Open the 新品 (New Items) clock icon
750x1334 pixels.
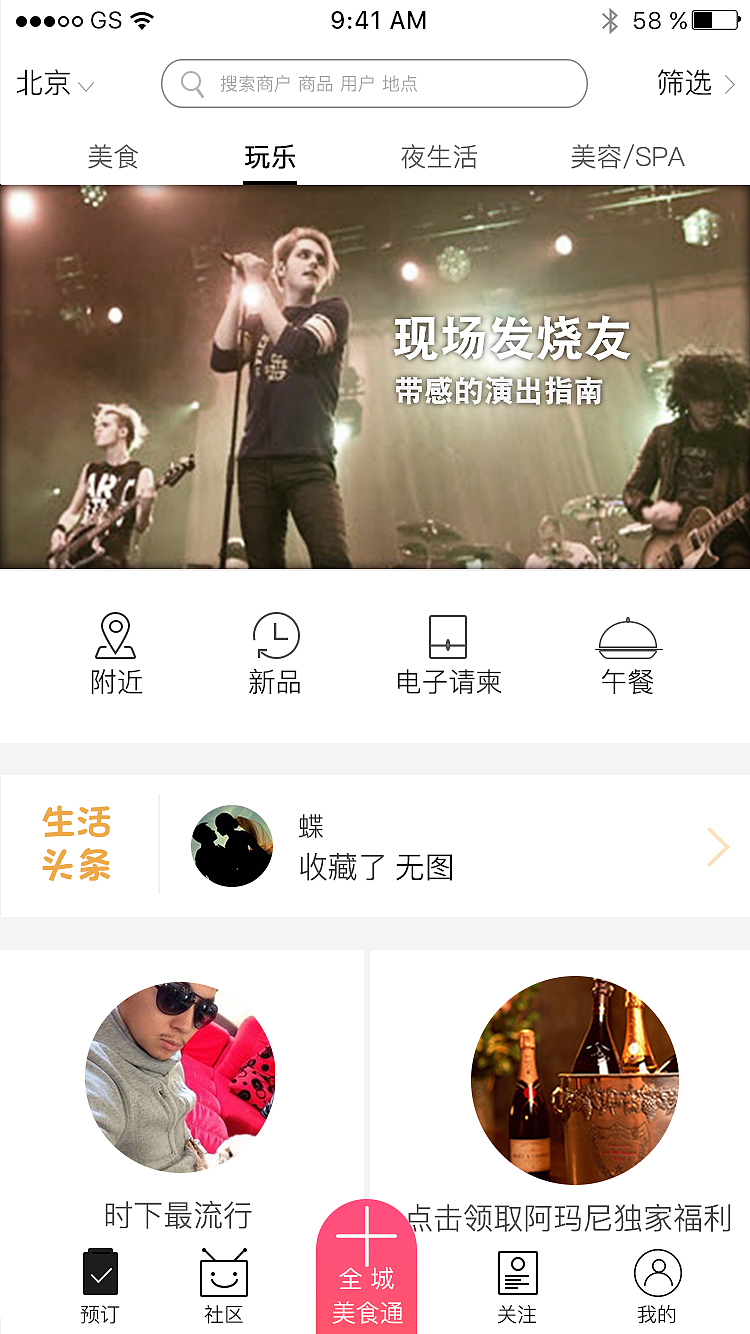[x=275, y=632]
